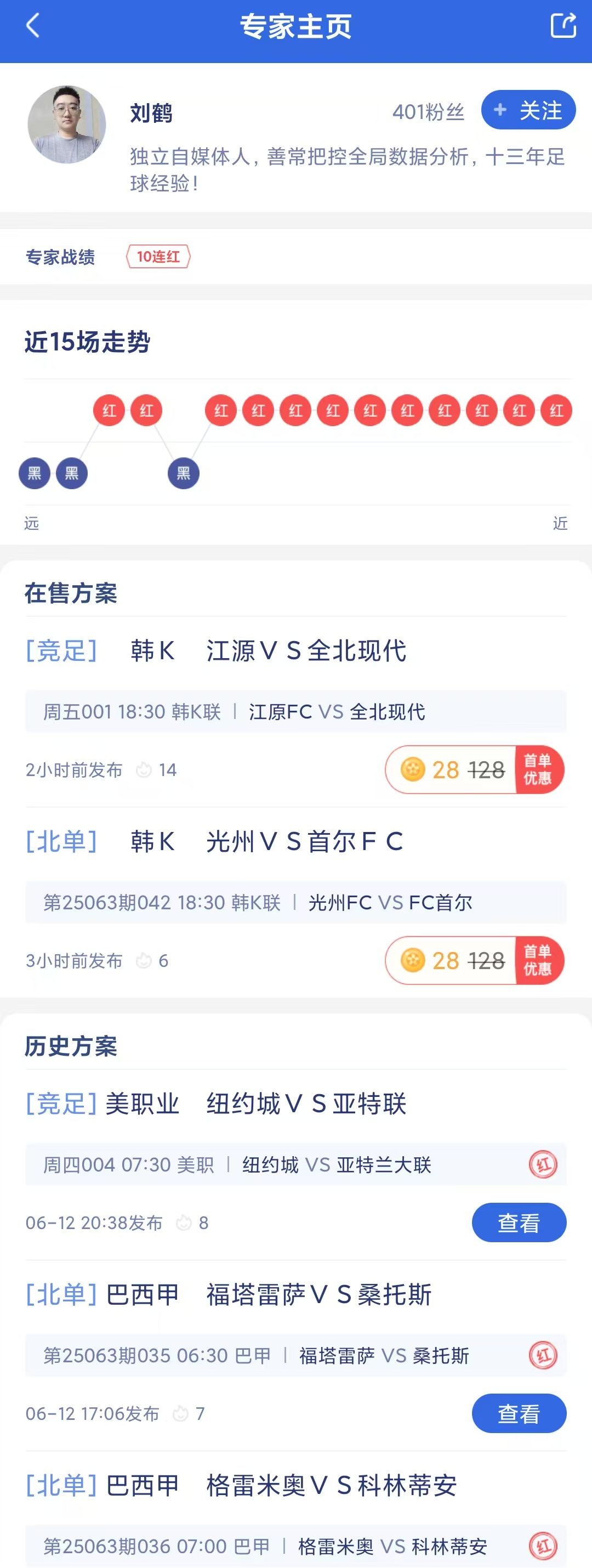View the 福塔雷萨 VS 桑托斯 plan via 查看

coord(519,1413)
